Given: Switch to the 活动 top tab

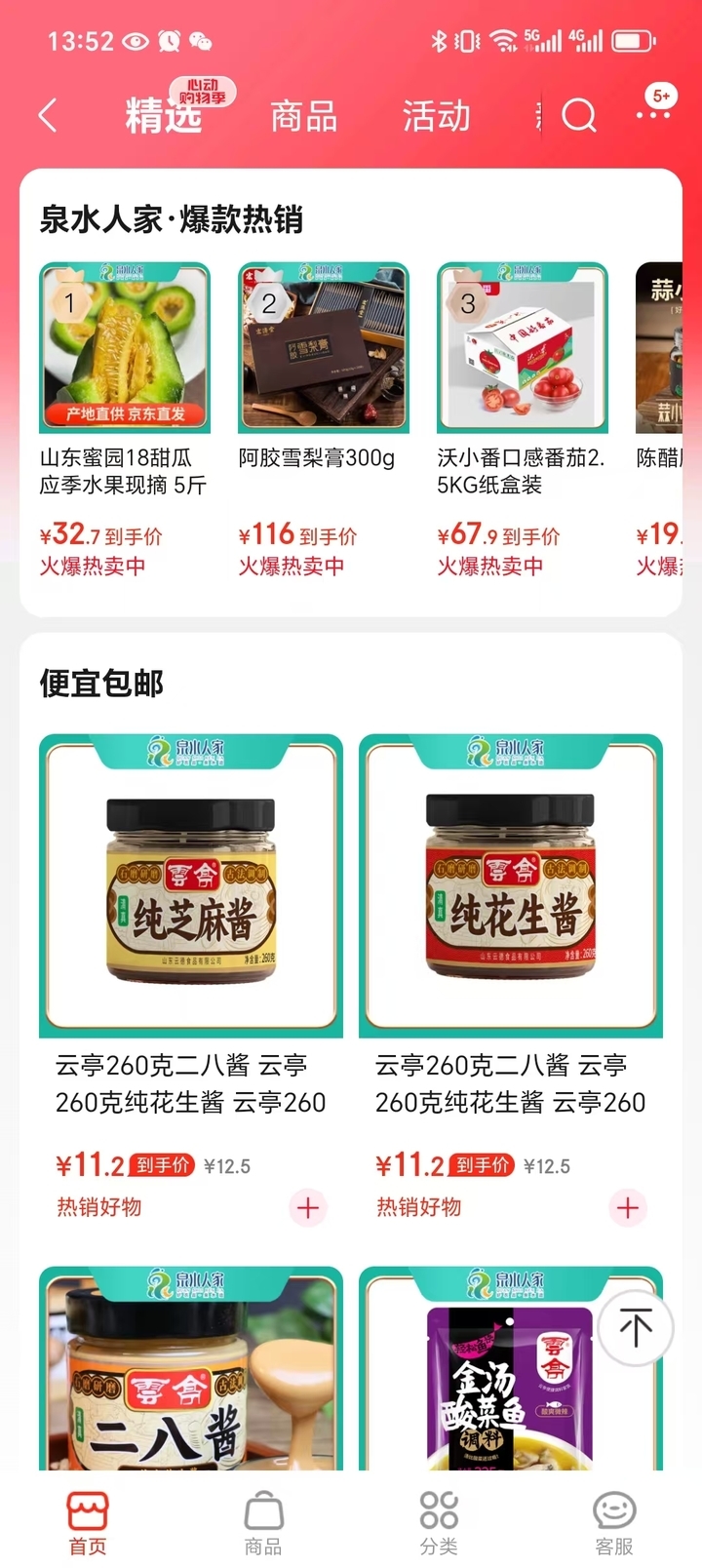Looking at the screenshot, I should [436, 117].
